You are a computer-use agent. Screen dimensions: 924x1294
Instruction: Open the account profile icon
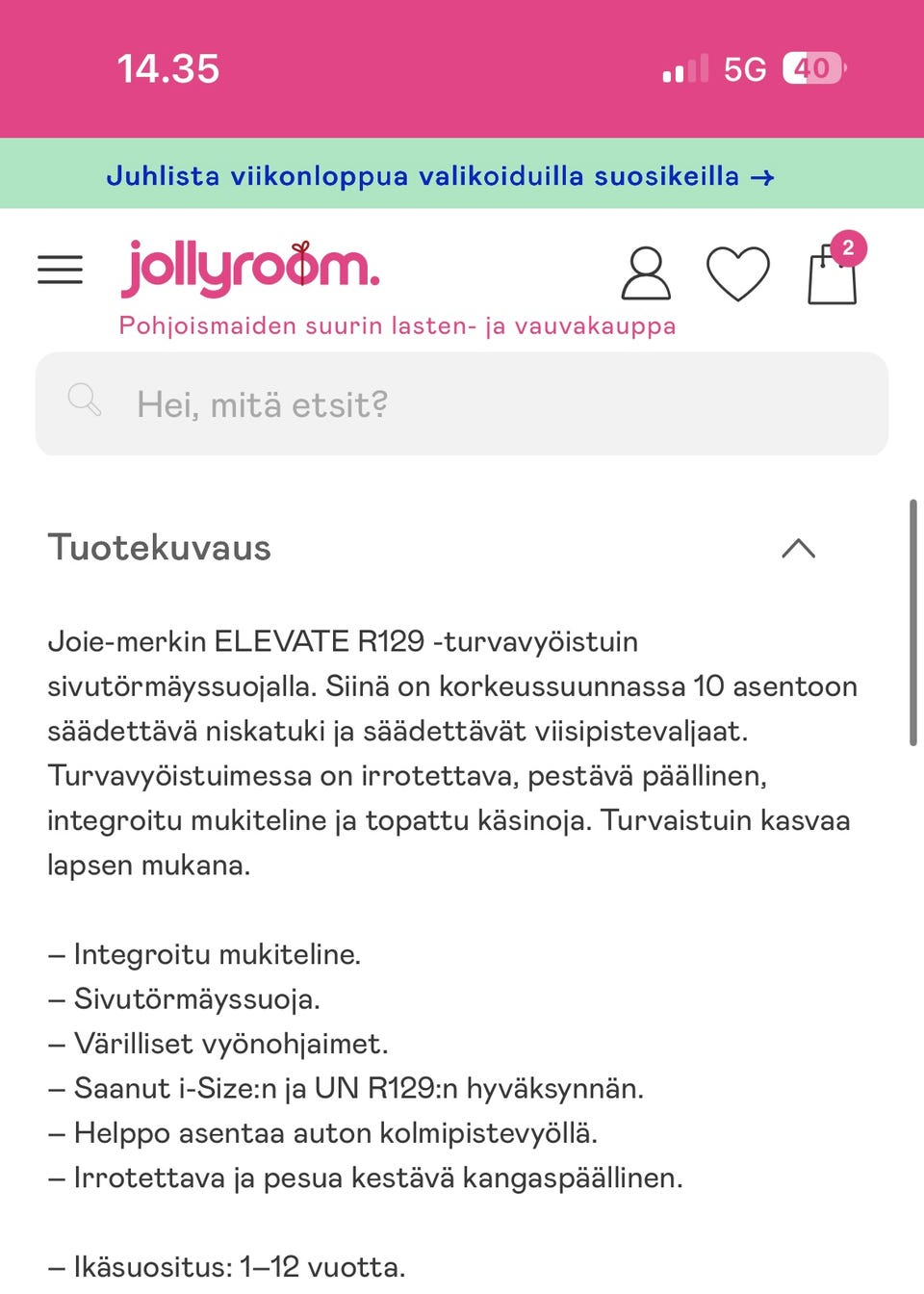pos(647,274)
